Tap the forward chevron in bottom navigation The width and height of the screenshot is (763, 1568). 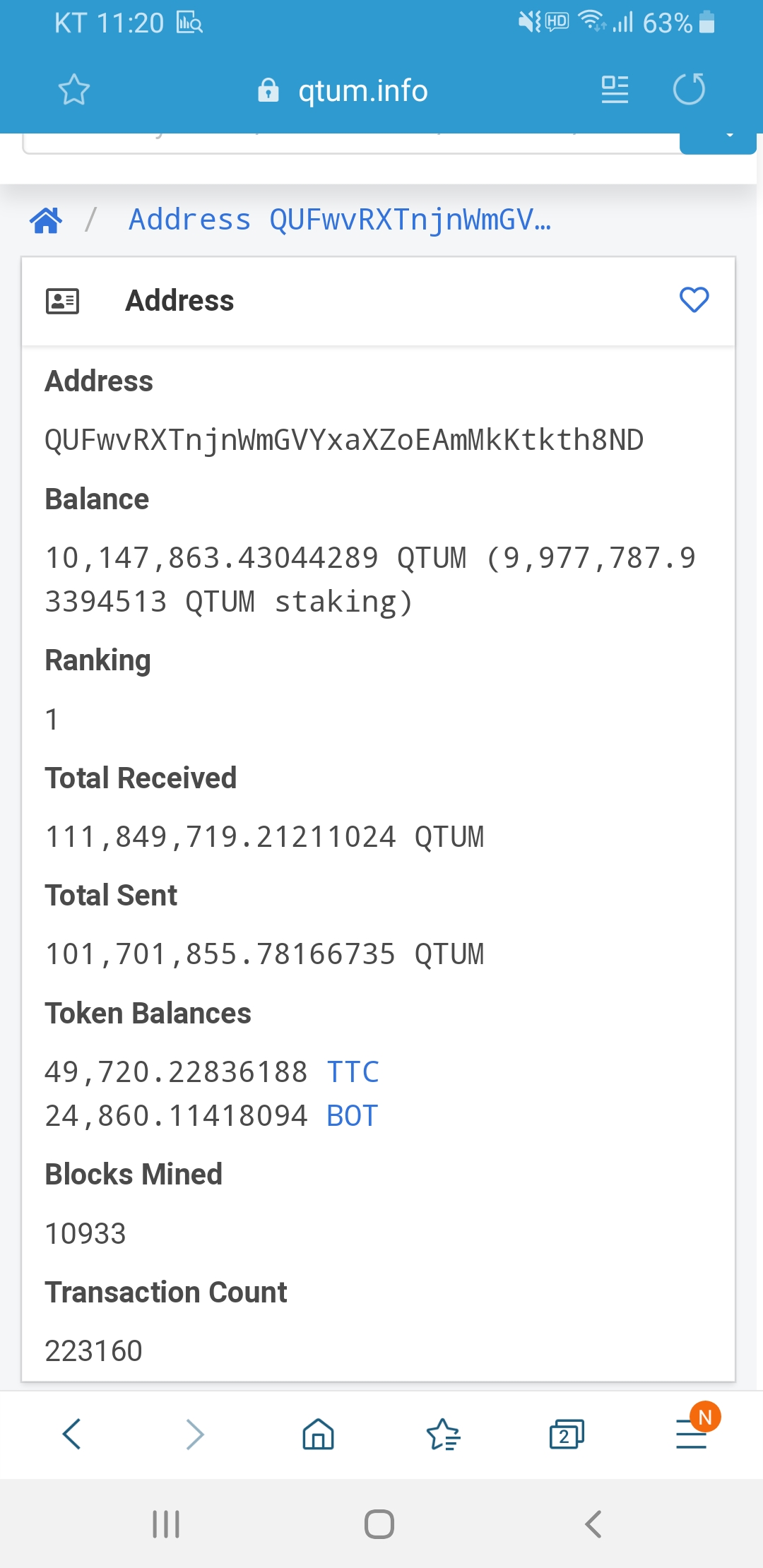193,1435
